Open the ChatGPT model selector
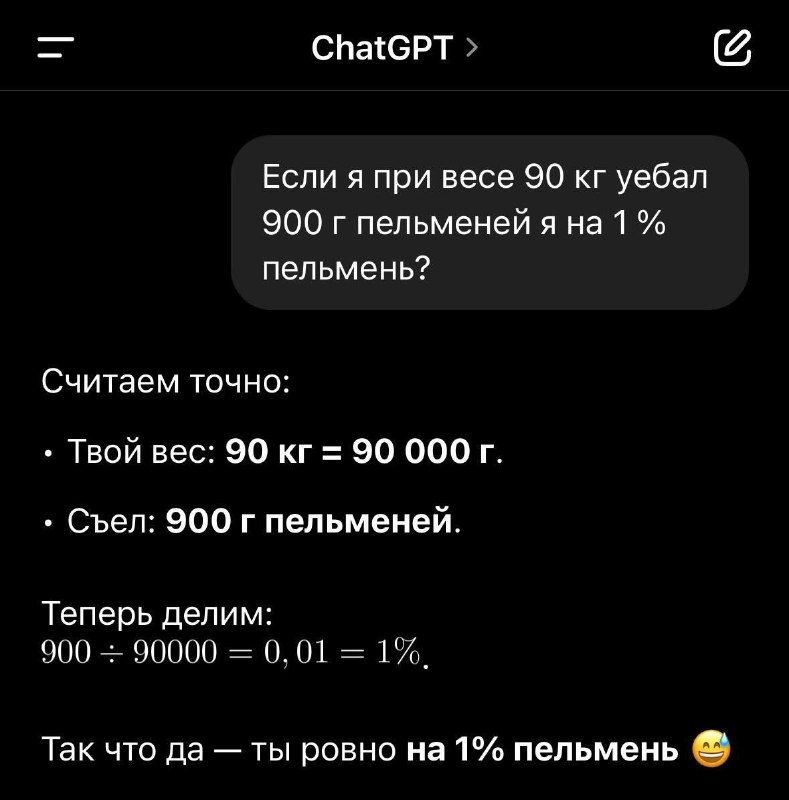789x800 pixels. coord(393,47)
